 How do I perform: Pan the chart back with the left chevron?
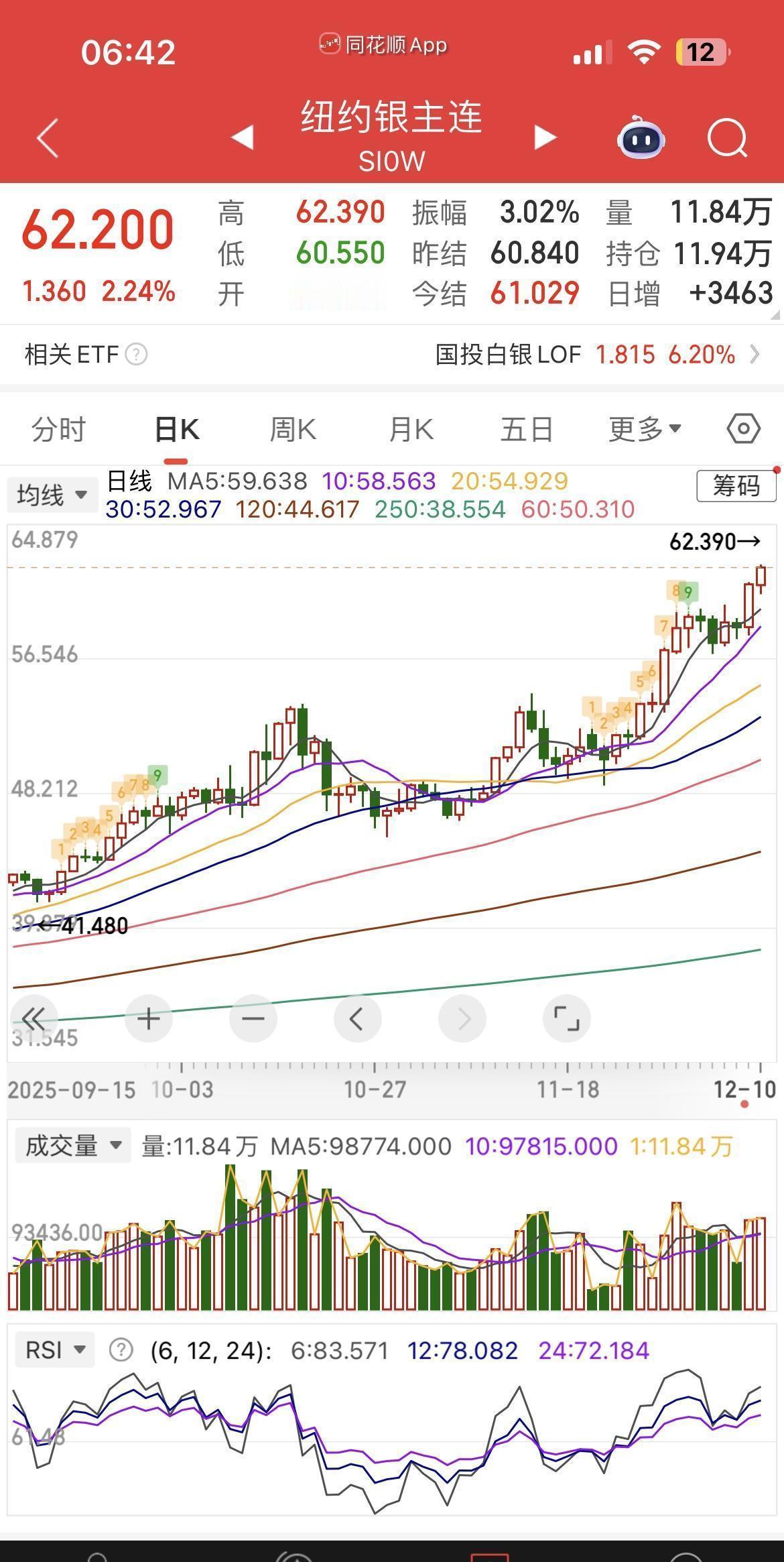[358, 1018]
